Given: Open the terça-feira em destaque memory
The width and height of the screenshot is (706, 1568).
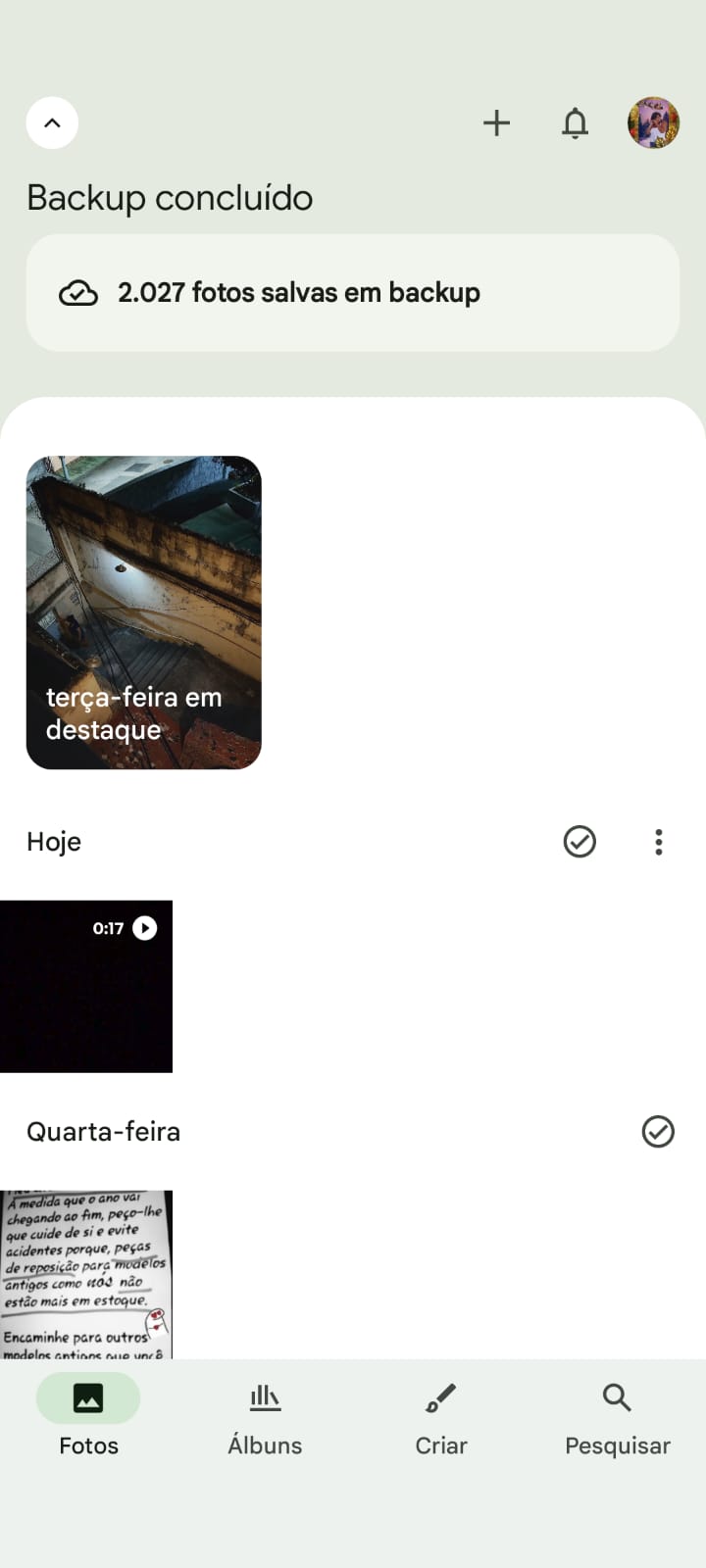Looking at the screenshot, I should pos(144,612).
